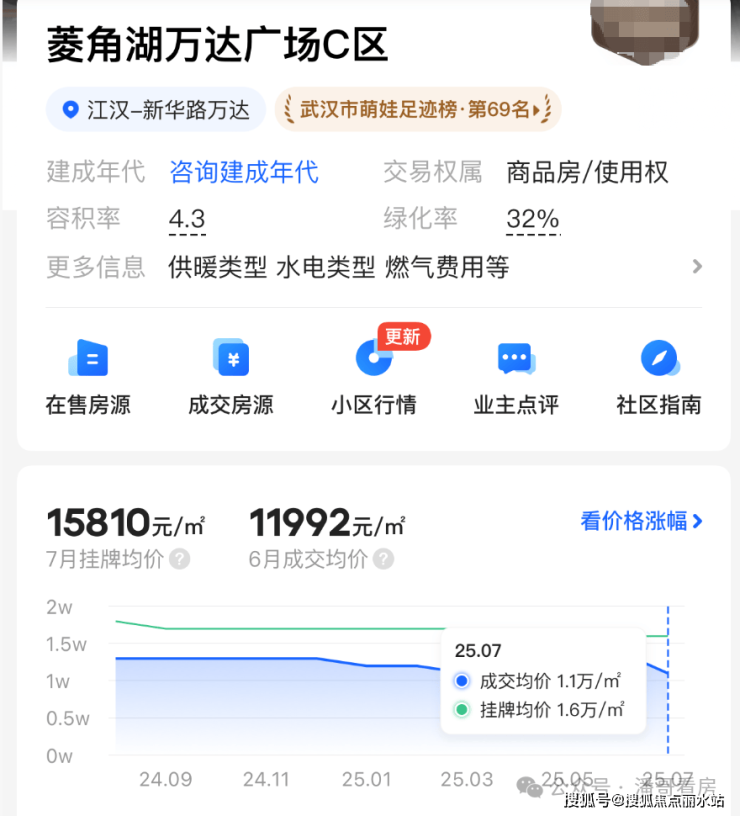This screenshot has width=740, height=816.
Task: View 小区行情 market trends
Action: [374, 377]
